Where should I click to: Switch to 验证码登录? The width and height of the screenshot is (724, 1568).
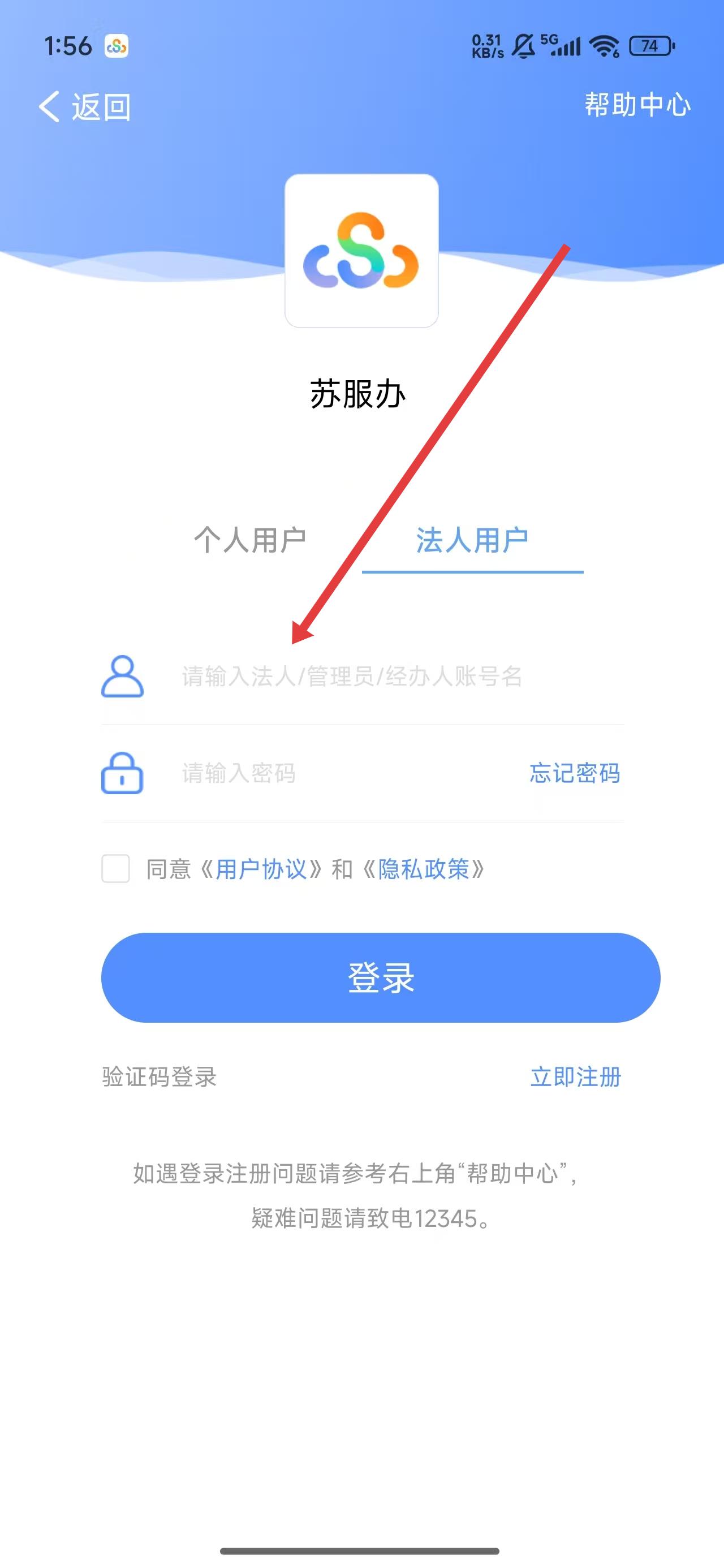coord(160,1077)
